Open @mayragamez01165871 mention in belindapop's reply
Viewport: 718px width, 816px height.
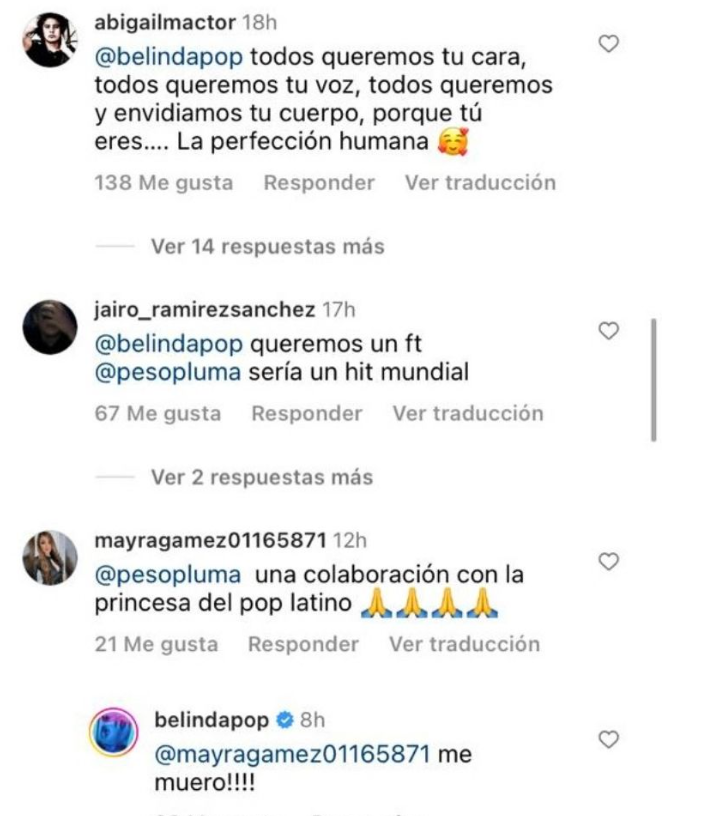(290, 757)
